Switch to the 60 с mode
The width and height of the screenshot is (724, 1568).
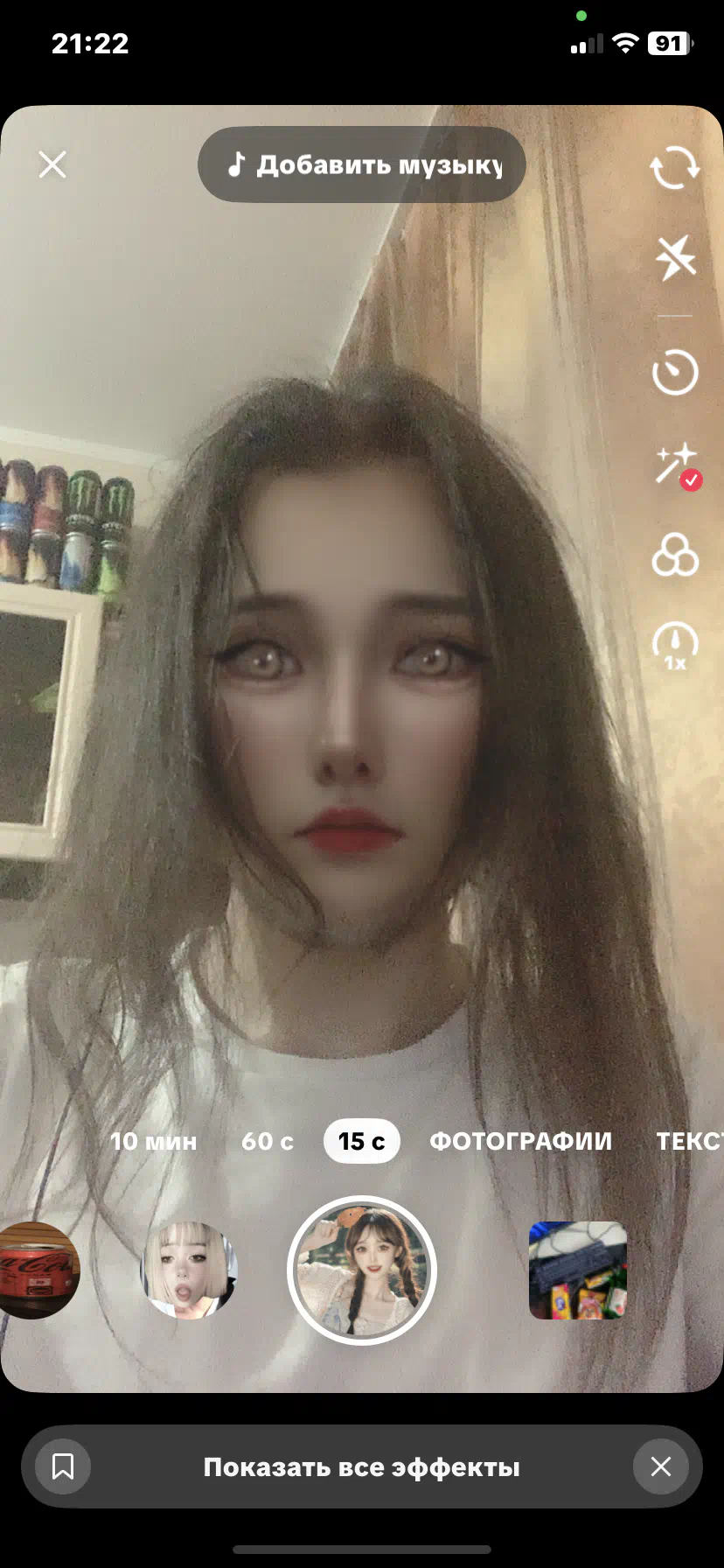(268, 1141)
